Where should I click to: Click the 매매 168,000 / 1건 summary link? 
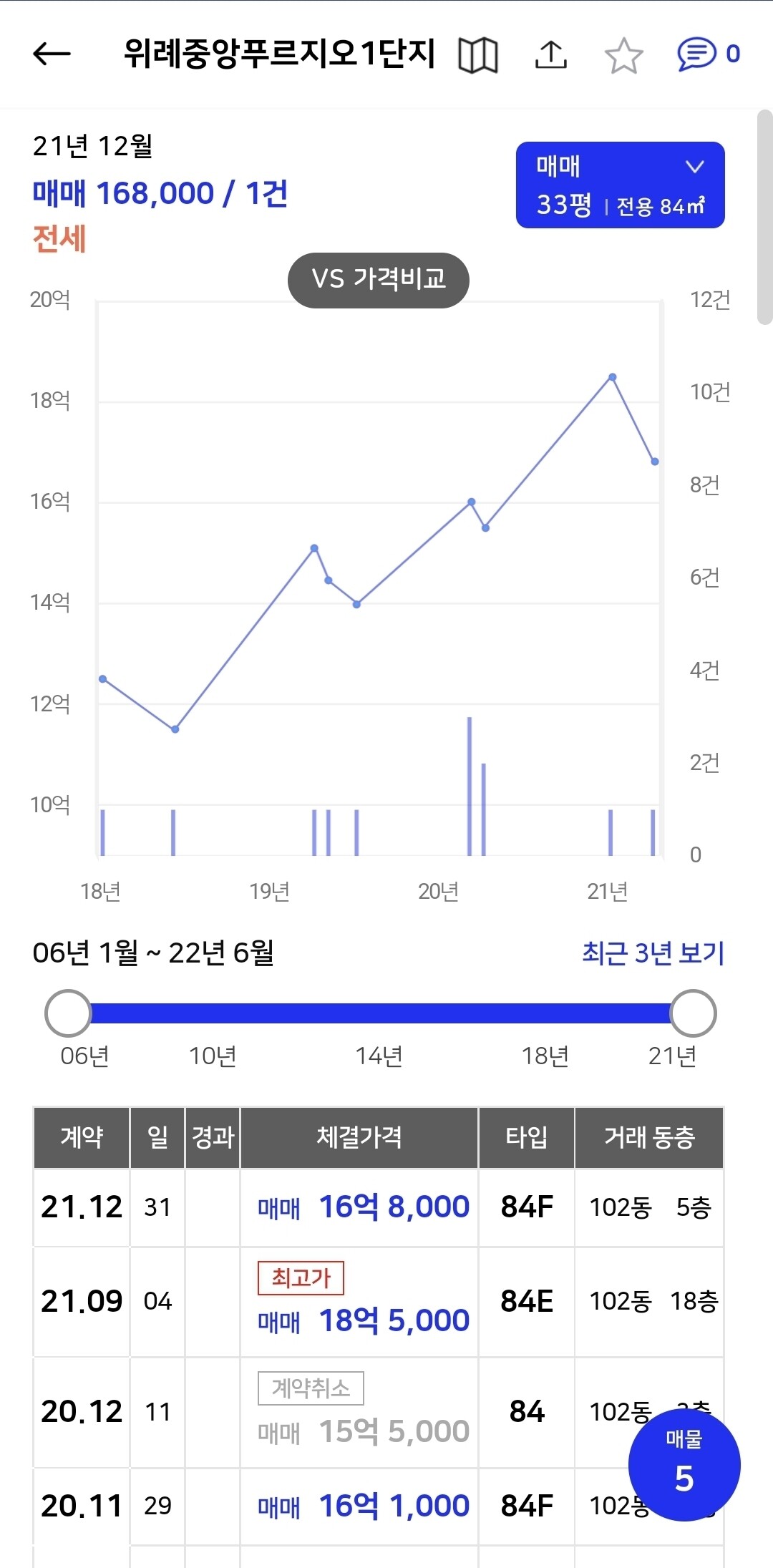[x=159, y=193]
